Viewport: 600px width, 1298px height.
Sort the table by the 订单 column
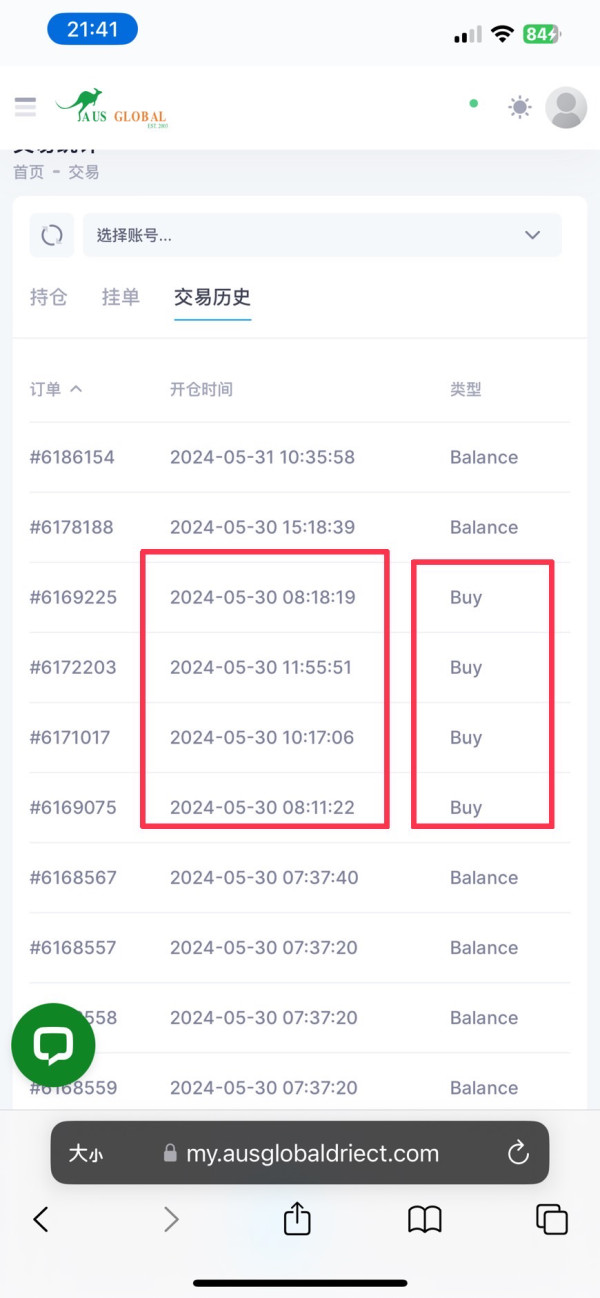56,389
